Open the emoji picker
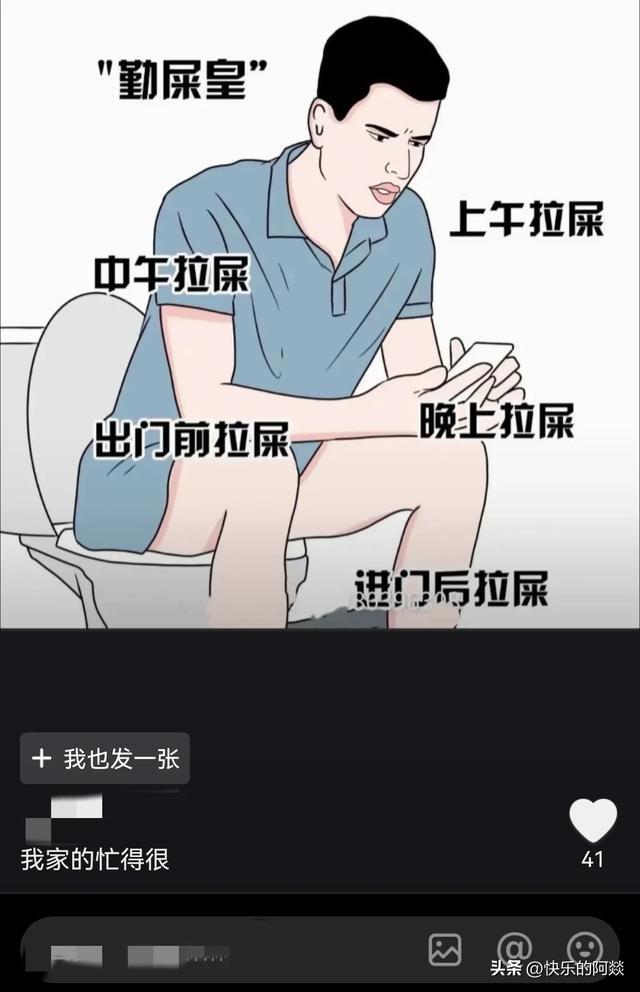The height and width of the screenshot is (992, 640). (583, 949)
